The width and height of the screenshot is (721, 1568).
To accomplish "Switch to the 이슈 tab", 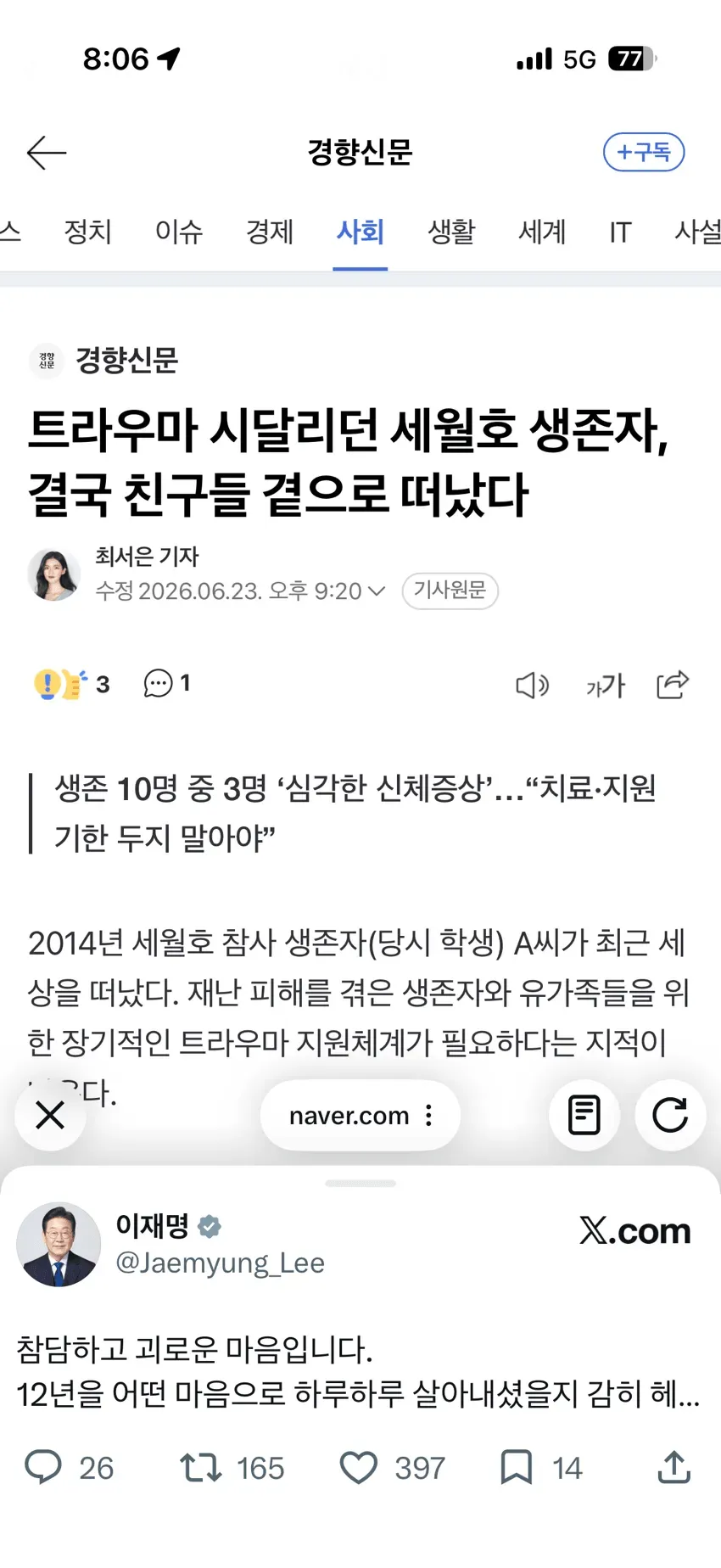I will click(179, 232).
